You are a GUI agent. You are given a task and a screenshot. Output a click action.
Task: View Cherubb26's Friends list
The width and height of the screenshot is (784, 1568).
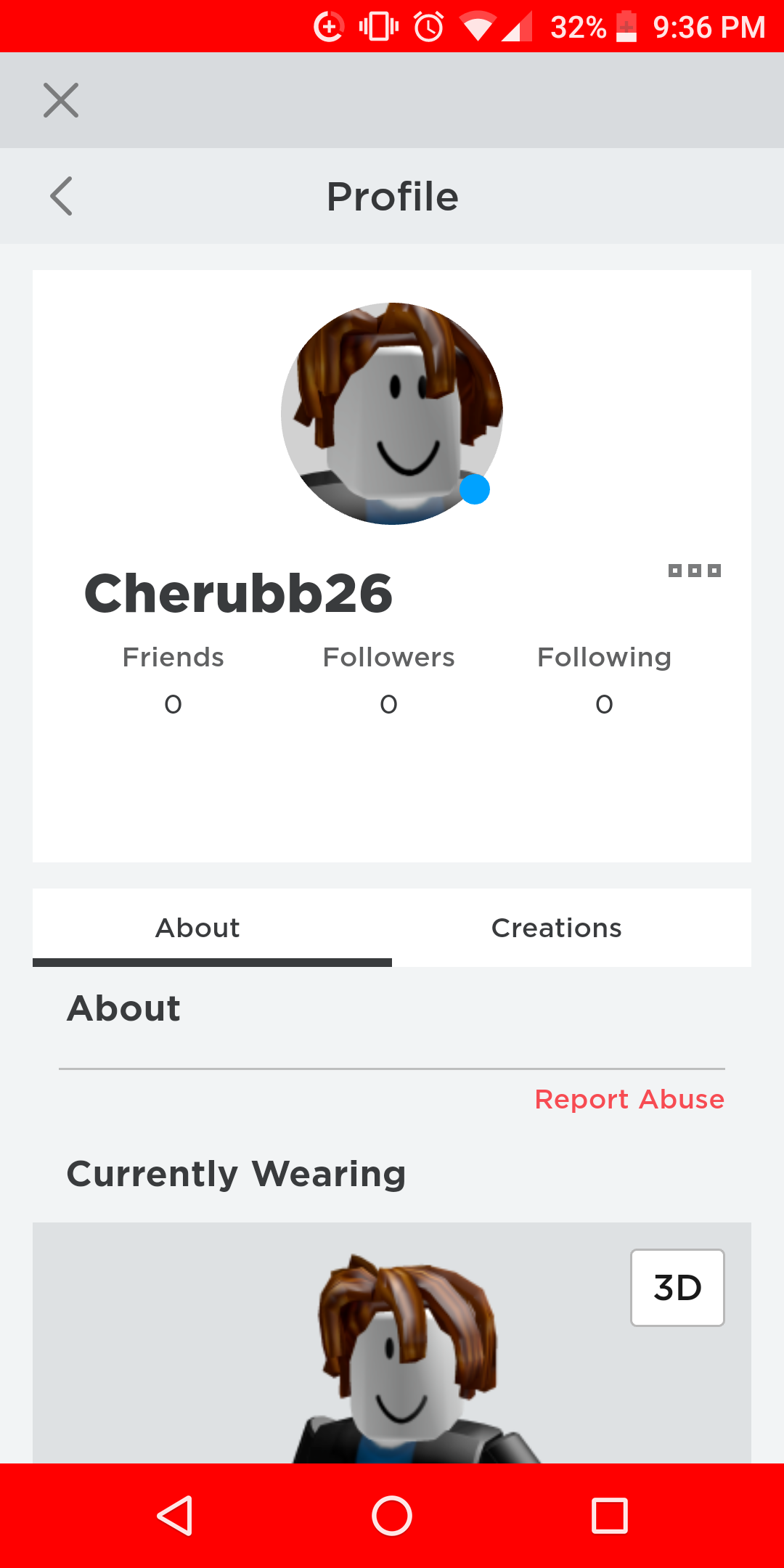click(173, 679)
